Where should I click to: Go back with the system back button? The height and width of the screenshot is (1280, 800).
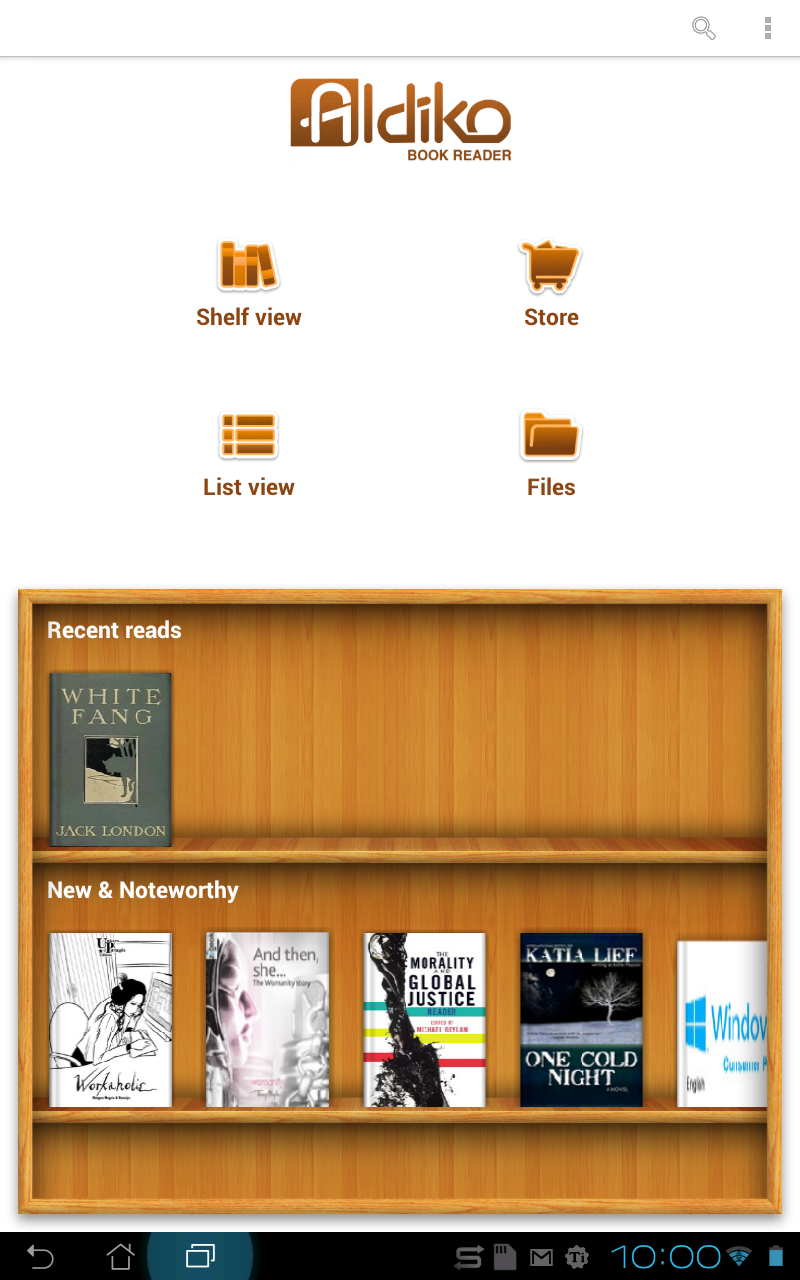click(40, 1256)
